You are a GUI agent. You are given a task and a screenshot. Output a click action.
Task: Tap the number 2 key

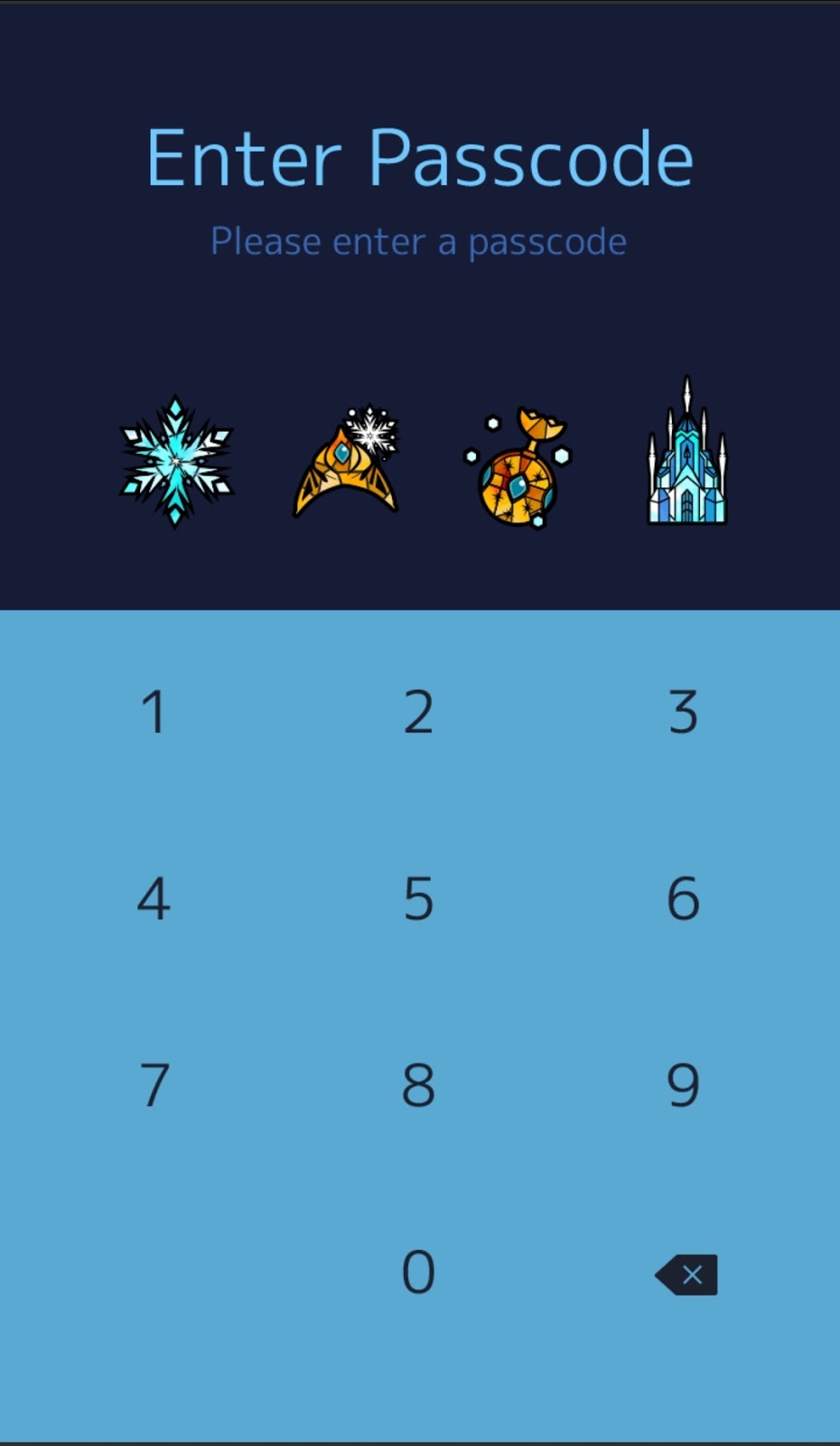click(418, 712)
